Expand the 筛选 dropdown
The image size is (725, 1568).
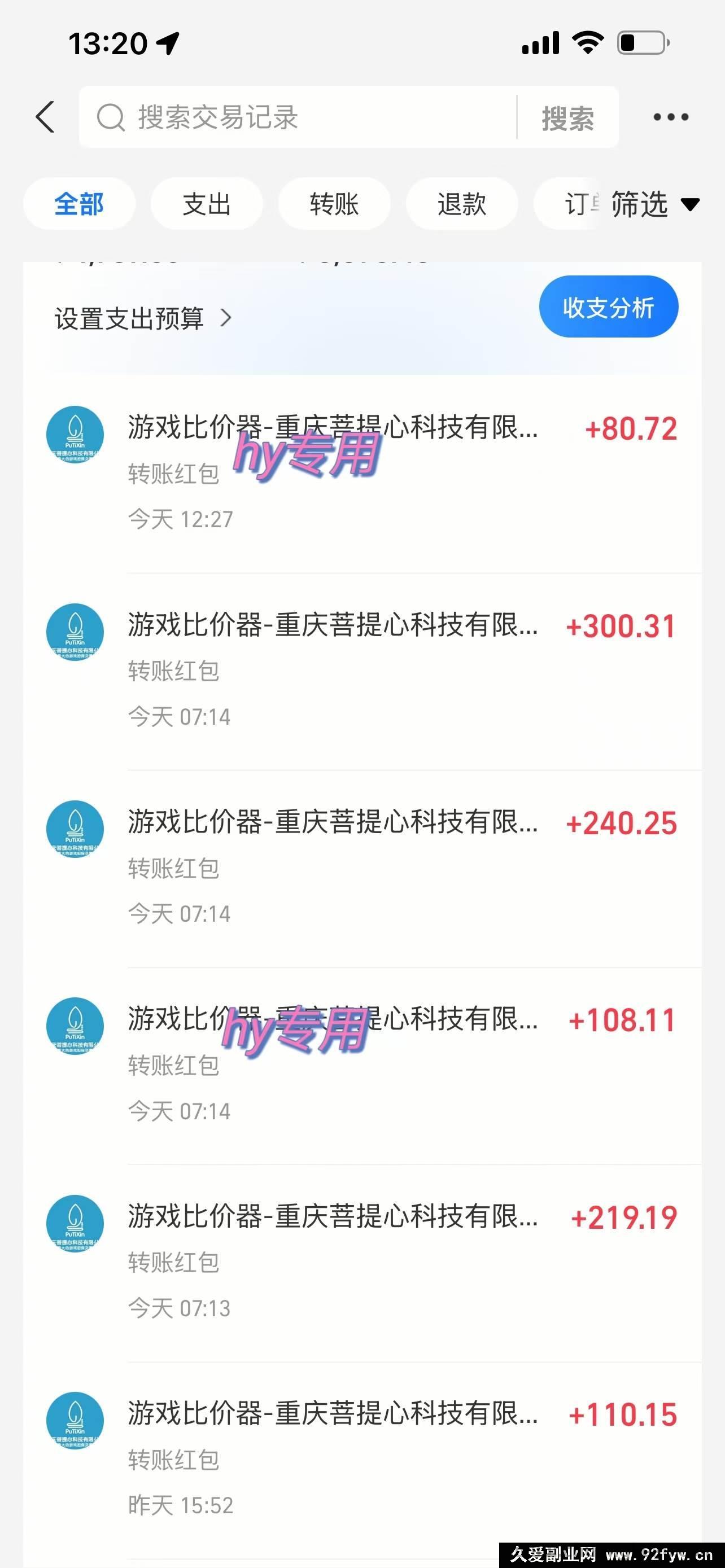click(655, 204)
